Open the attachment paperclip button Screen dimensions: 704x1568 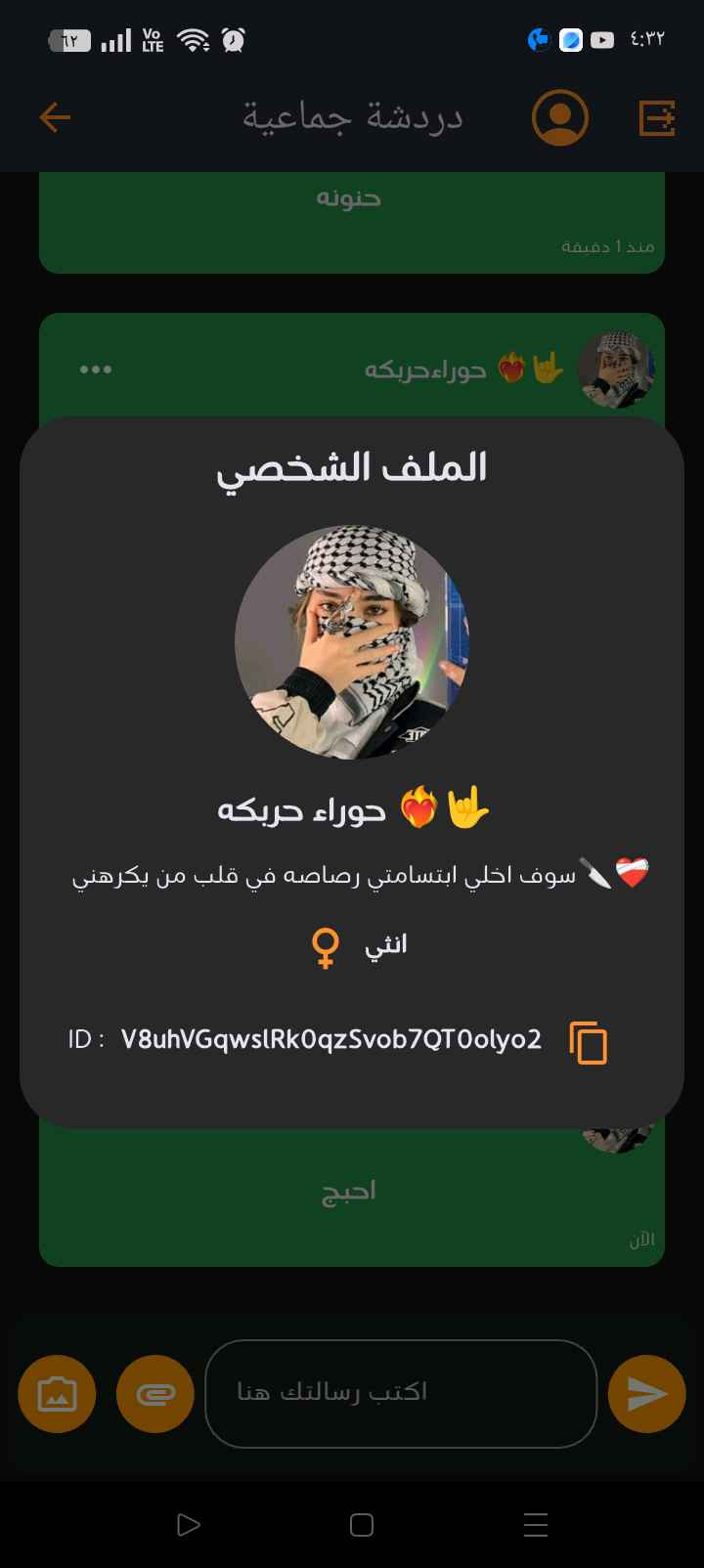154,1394
